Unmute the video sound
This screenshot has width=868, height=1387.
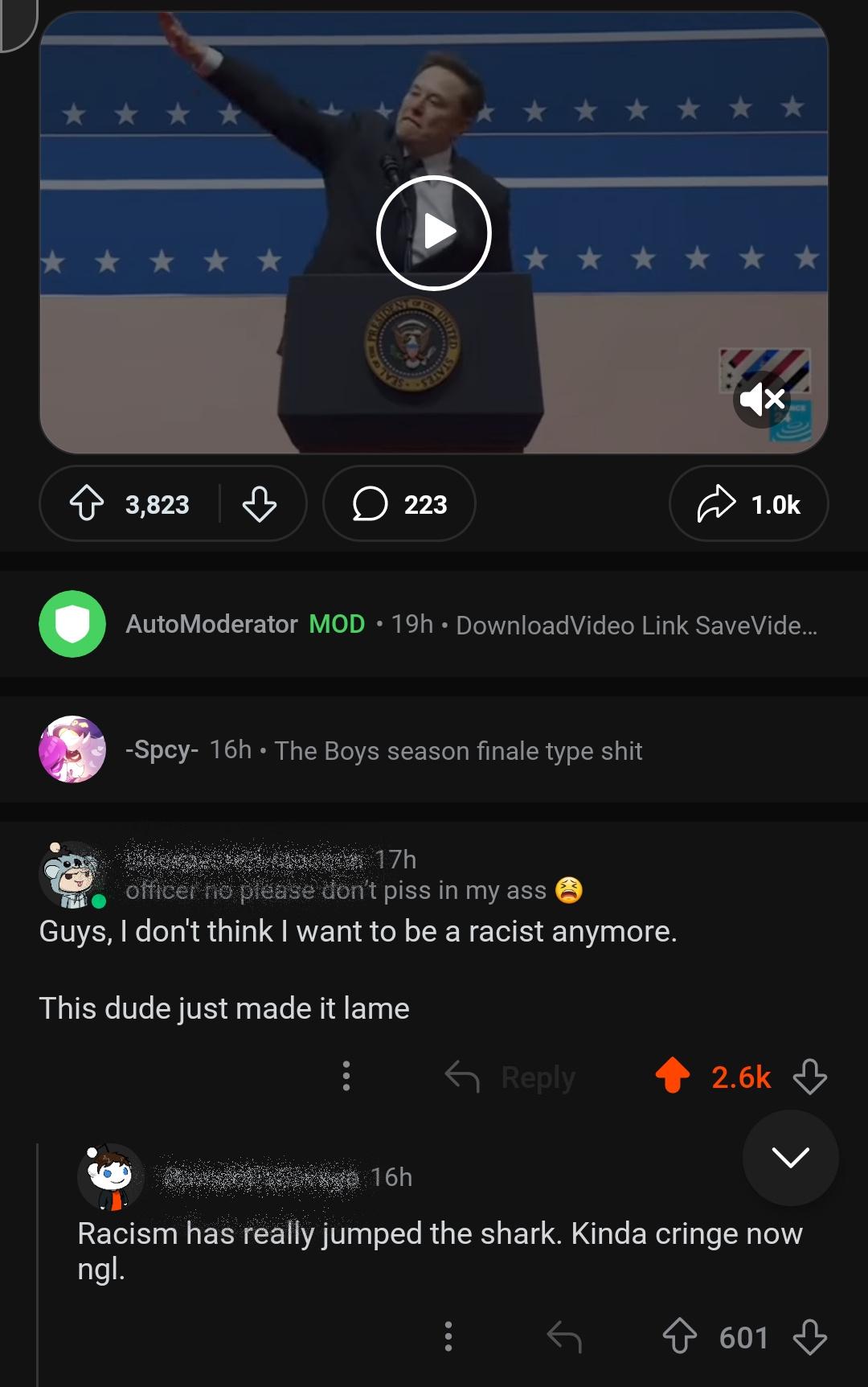[762, 398]
